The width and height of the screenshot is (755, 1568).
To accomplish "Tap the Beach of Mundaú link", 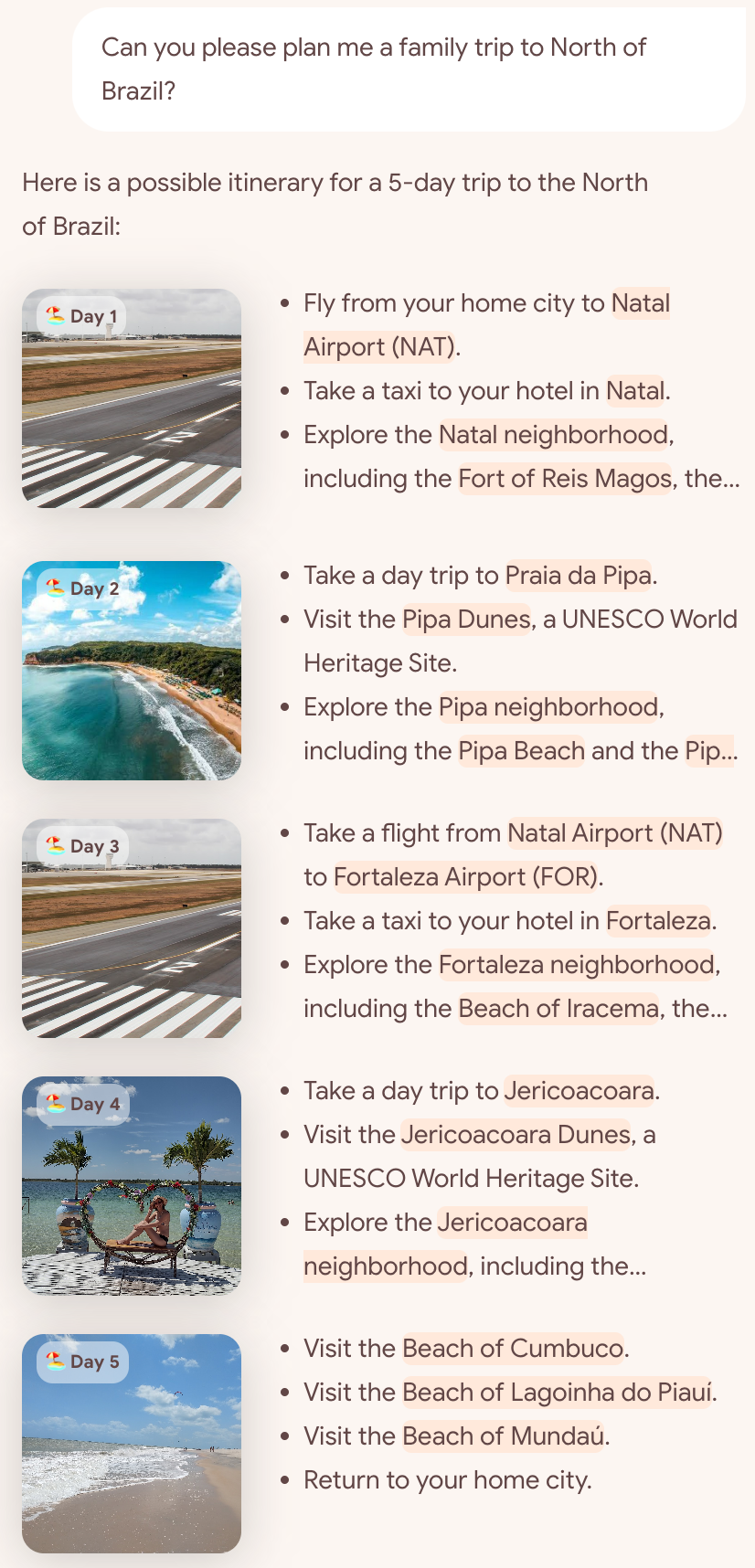I will (x=503, y=1436).
